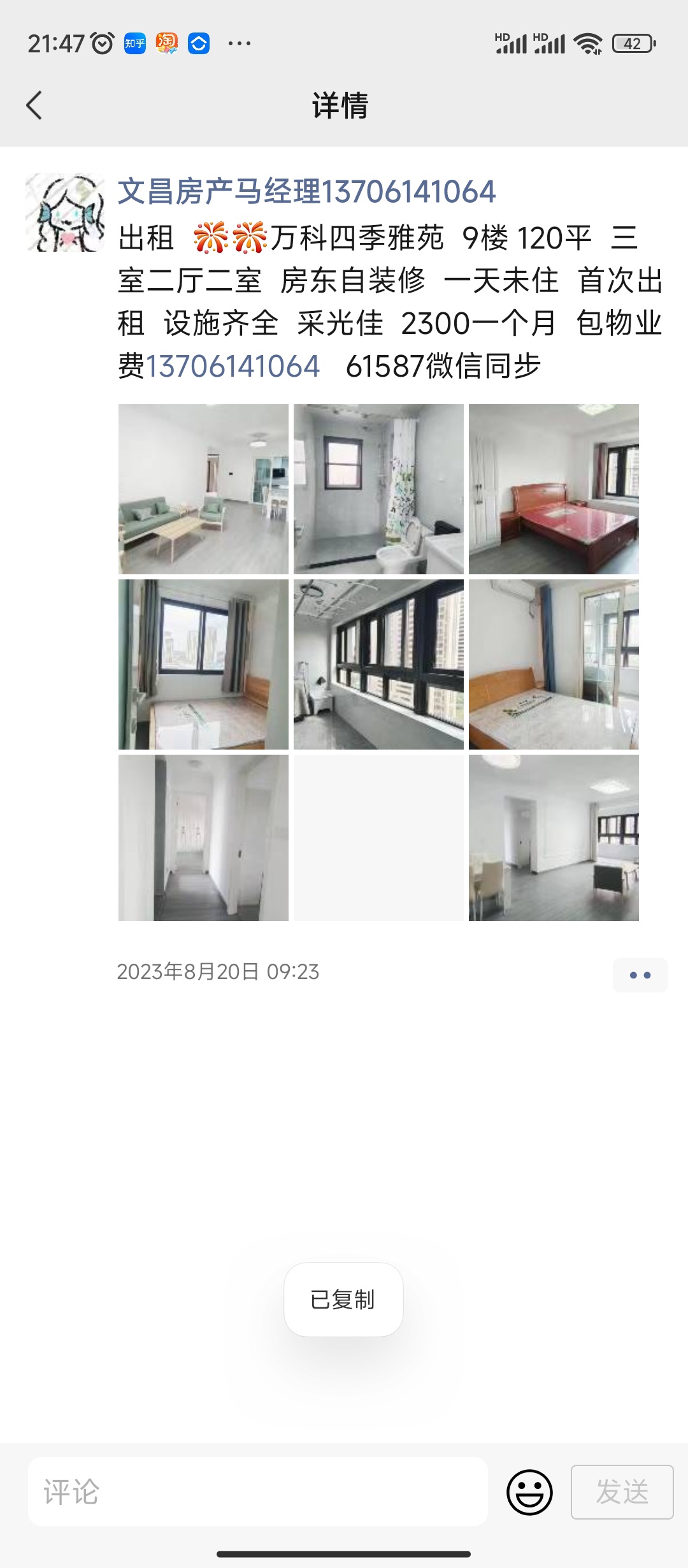View the living room photo with green sofa
688x1568 pixels.
pyautogui.click(x=203, y=489)
